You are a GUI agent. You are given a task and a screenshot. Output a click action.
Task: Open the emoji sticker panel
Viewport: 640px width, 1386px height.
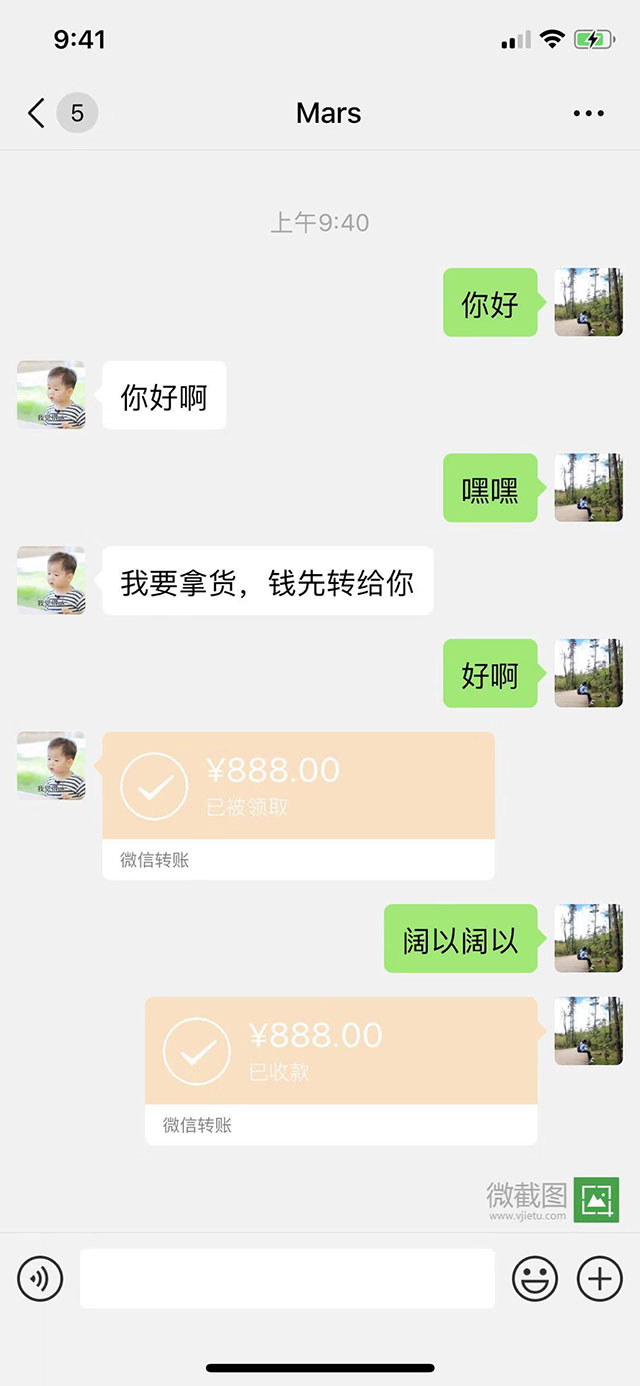point(535,1278)
